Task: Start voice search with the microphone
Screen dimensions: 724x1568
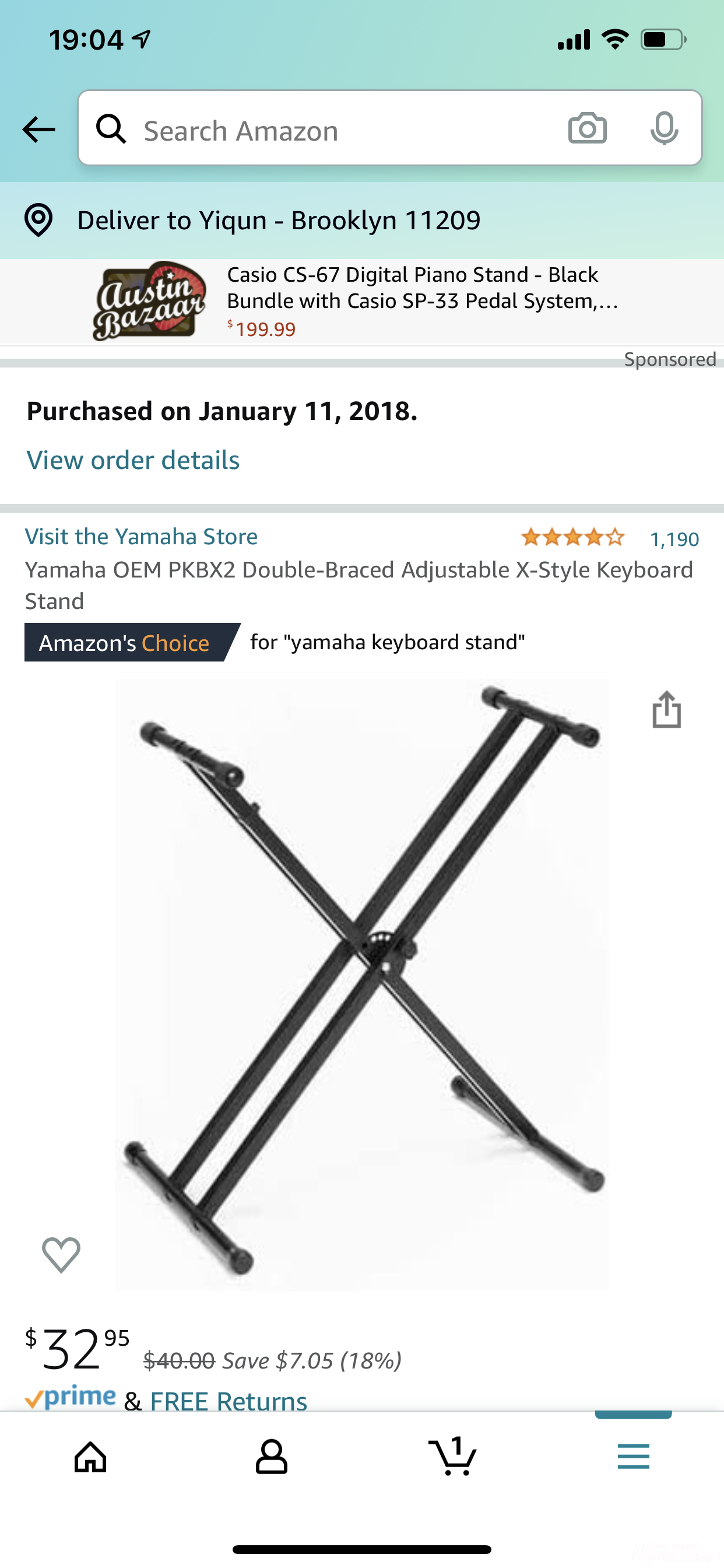Action: [664, 128]
